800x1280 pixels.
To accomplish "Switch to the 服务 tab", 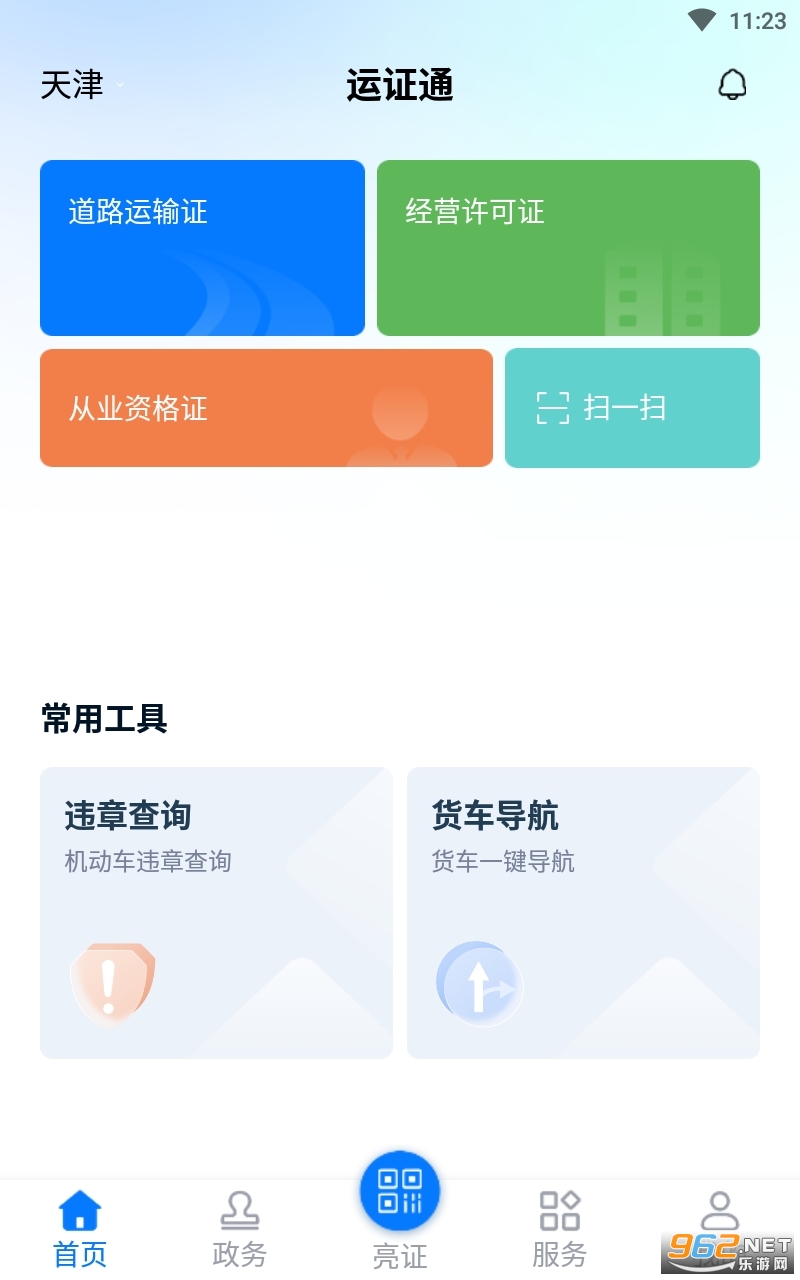I will (x=559, y=1230).
